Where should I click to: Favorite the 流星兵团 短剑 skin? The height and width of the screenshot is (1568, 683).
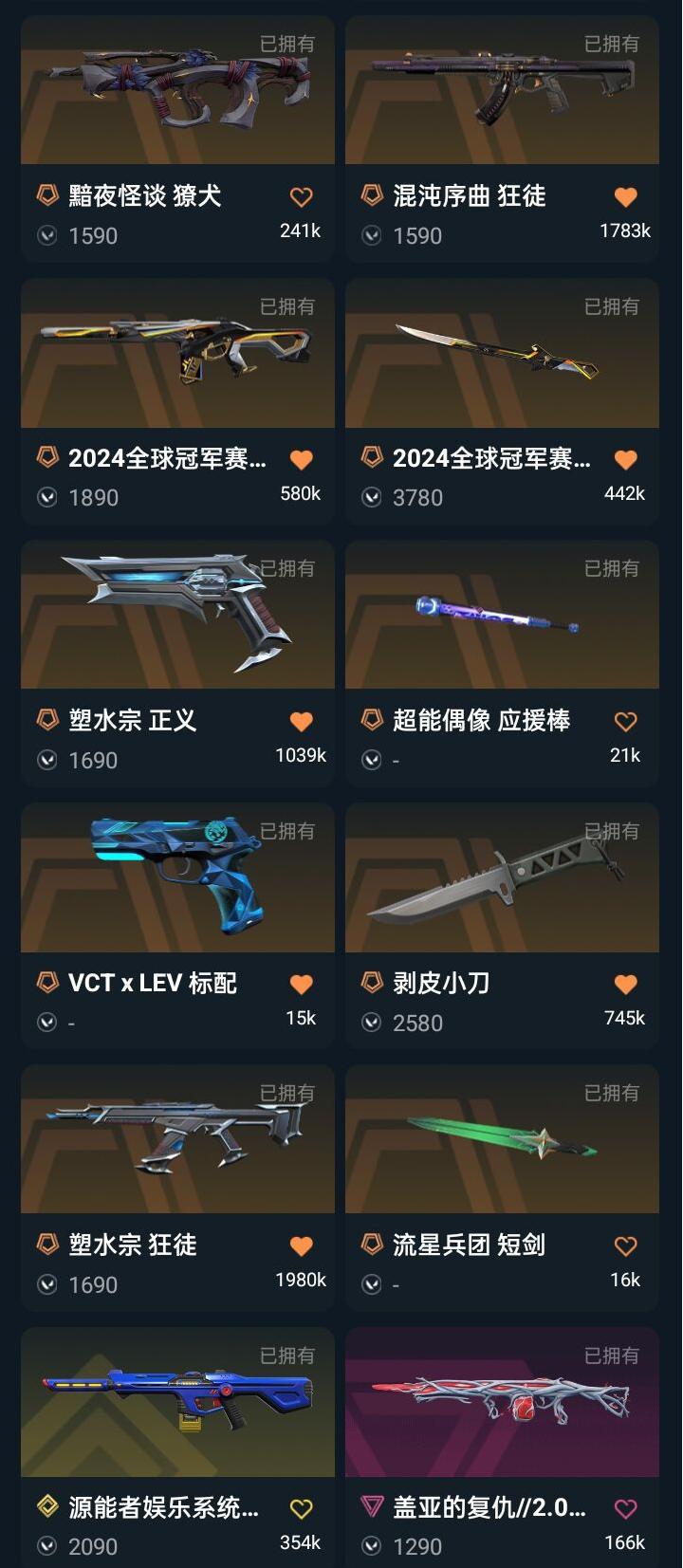point(625,1245)
